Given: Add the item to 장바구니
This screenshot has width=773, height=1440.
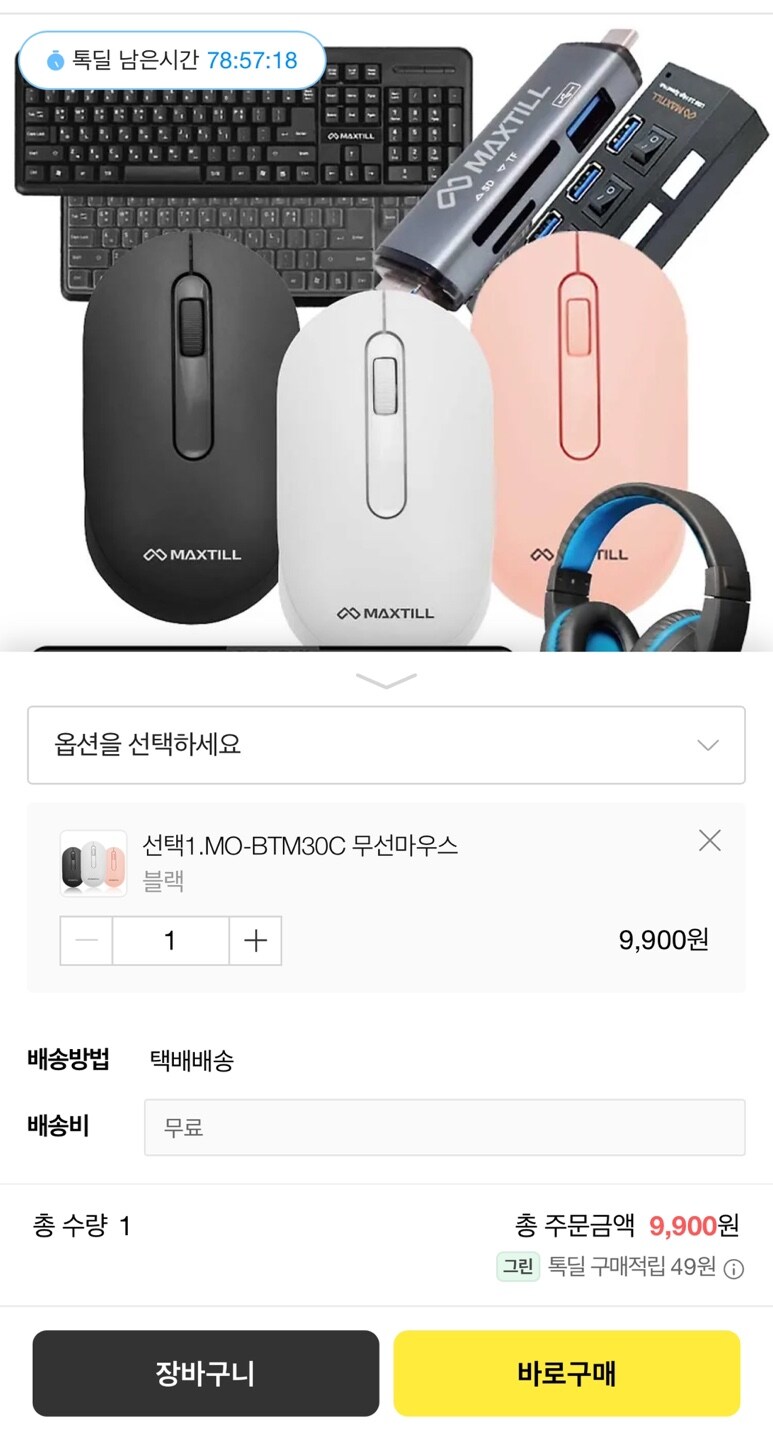Looking at the screenshot, I should click(206, 1373).
